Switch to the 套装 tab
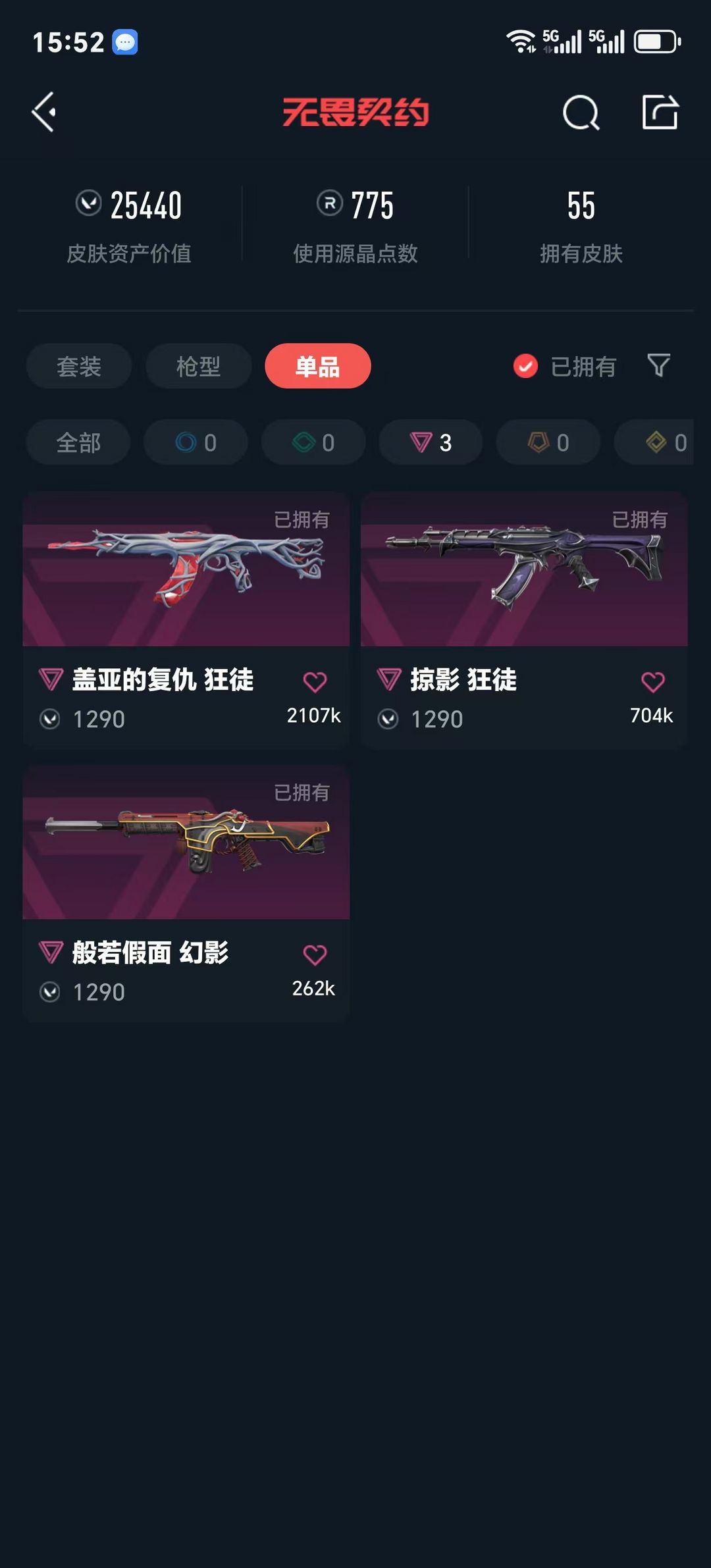711x1568 pixels. [x=79, y=366]
